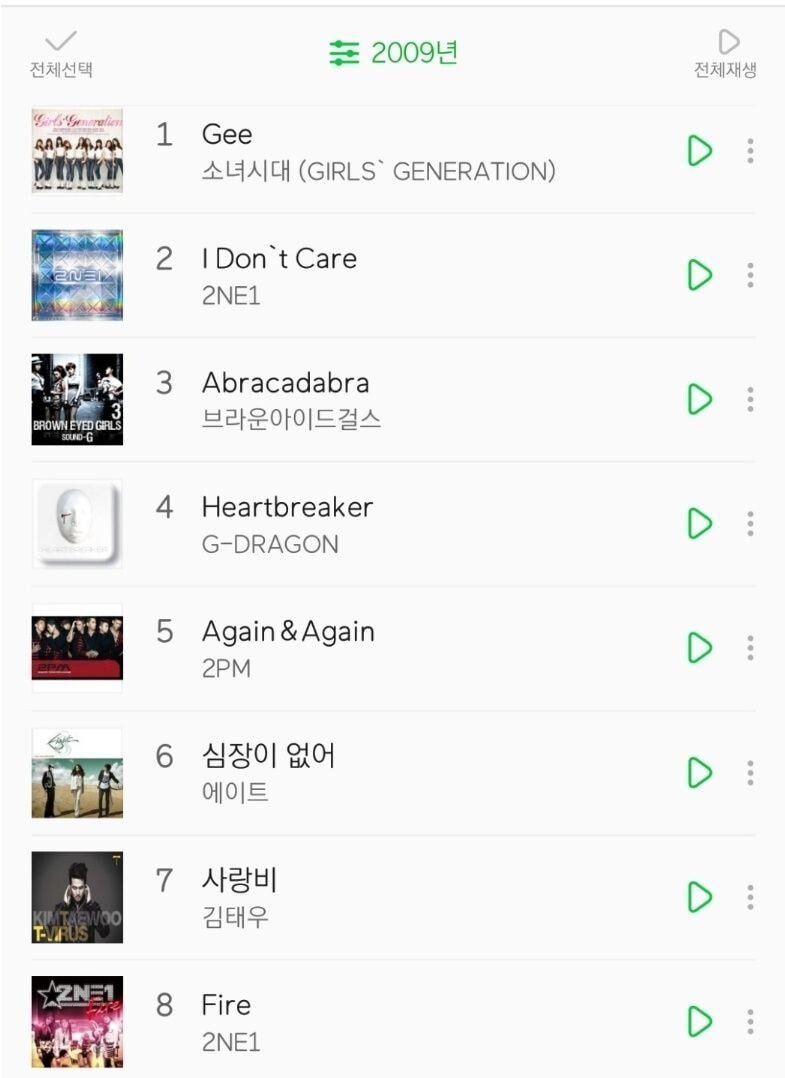Open more options for Fire
785x1078 pixels.
pyautogui.click(x=750, y=1021)
